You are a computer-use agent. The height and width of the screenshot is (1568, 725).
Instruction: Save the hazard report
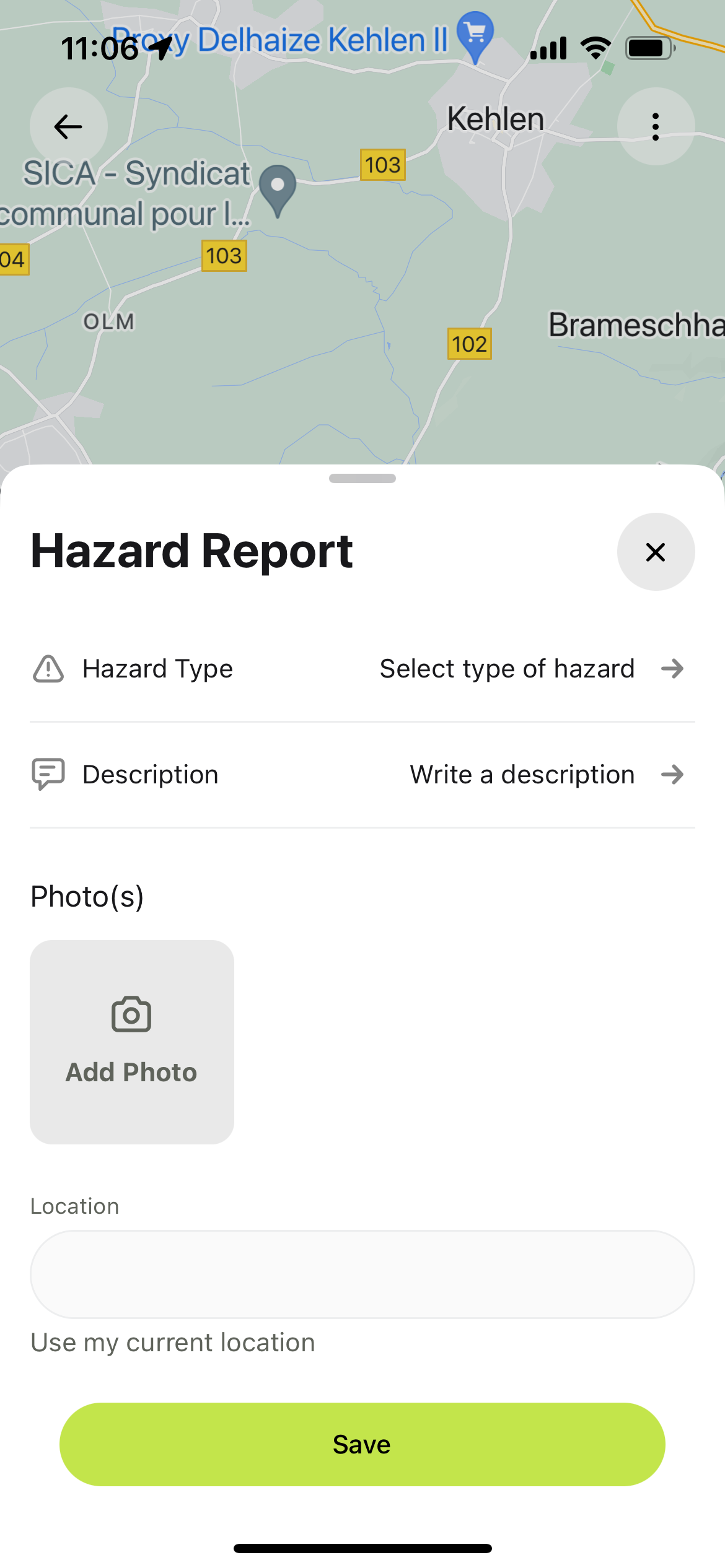362,1444
